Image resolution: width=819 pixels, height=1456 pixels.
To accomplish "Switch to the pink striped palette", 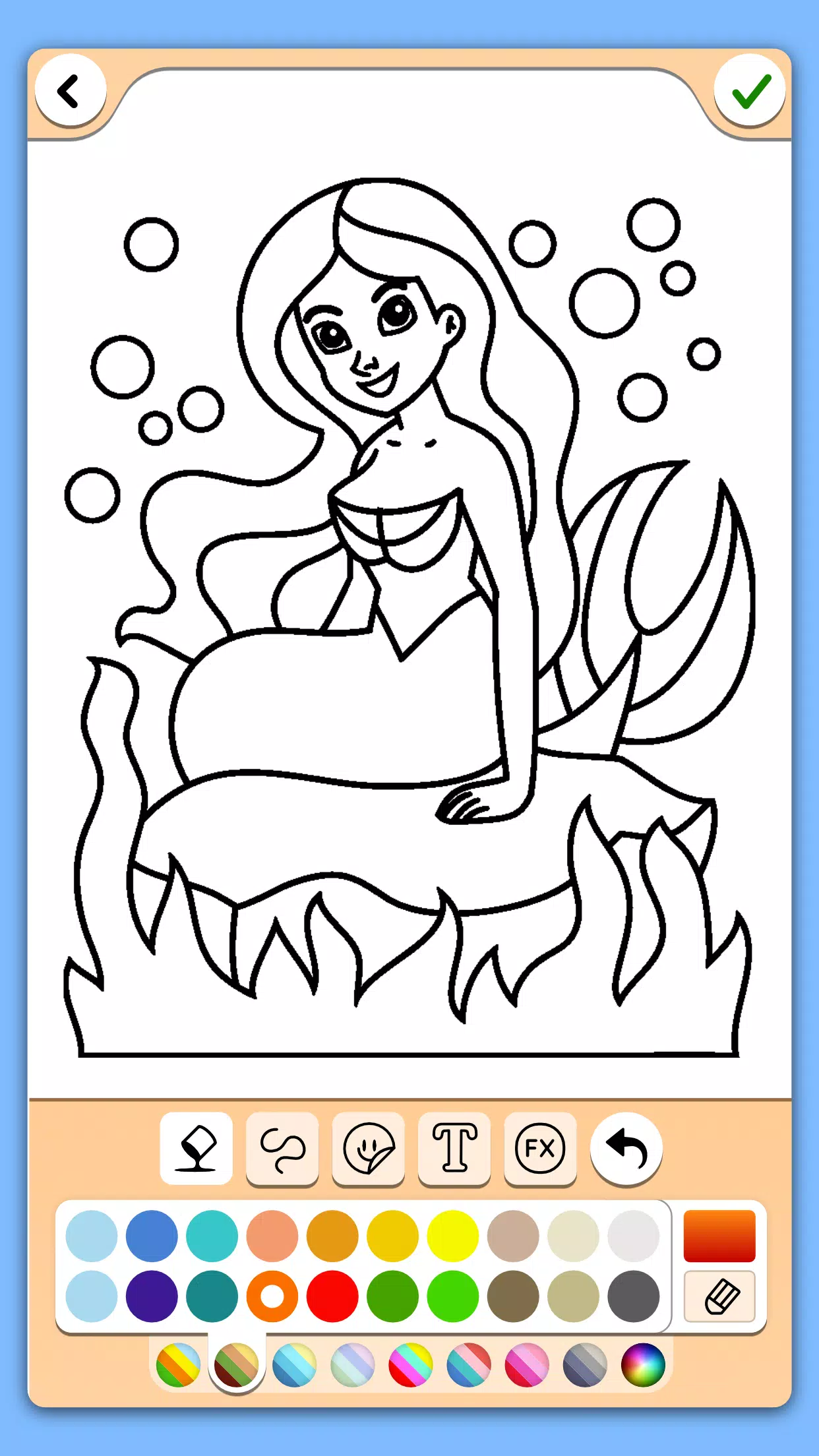I will (x=527, y=1364).
